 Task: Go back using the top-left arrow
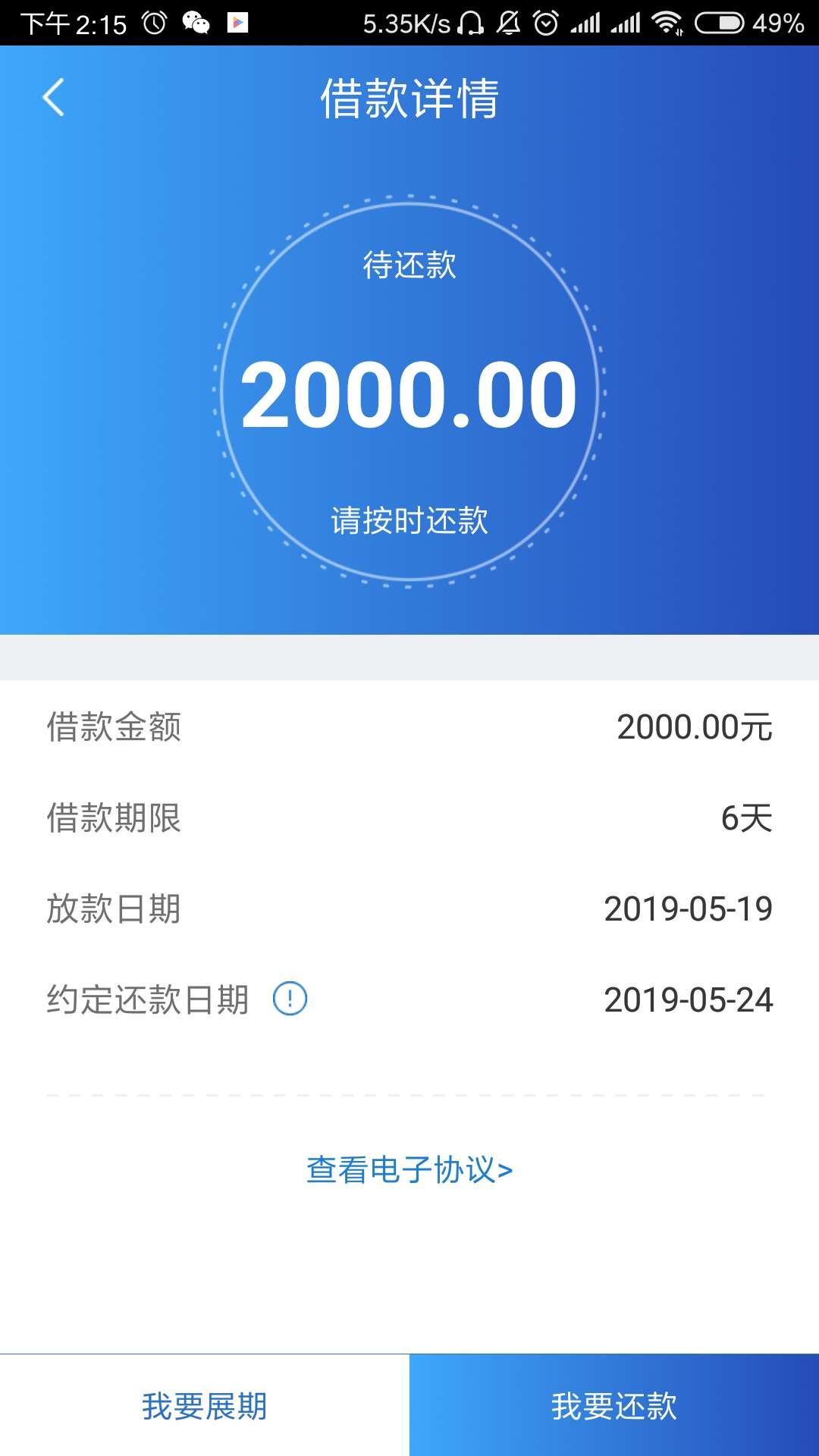tap(53, 98)
